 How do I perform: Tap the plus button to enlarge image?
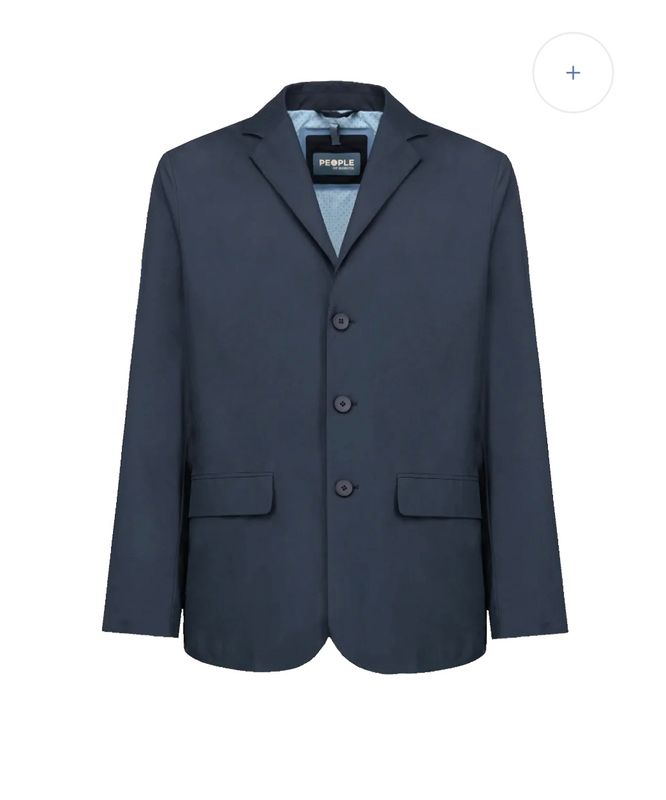point(572,73)
